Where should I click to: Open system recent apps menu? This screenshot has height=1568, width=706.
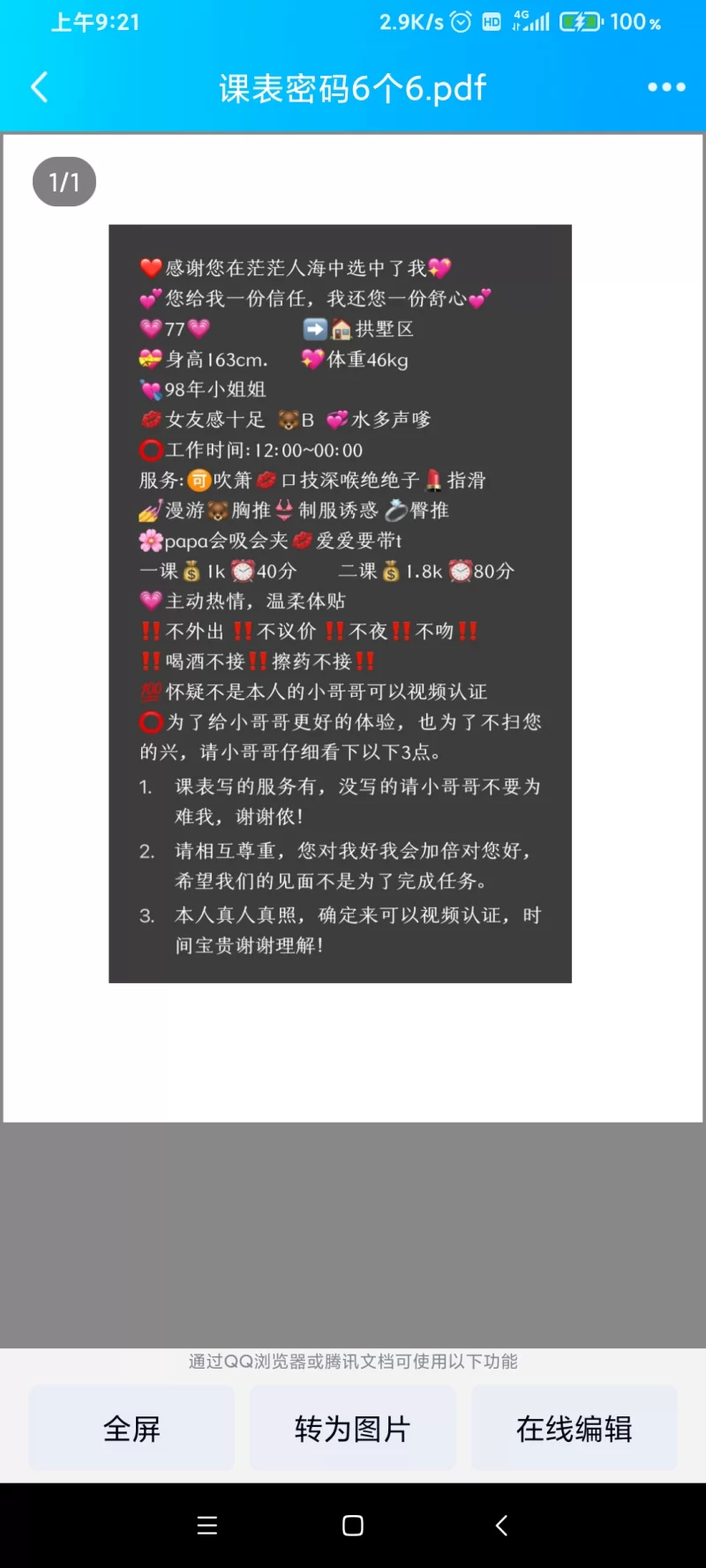point(207,1526)
